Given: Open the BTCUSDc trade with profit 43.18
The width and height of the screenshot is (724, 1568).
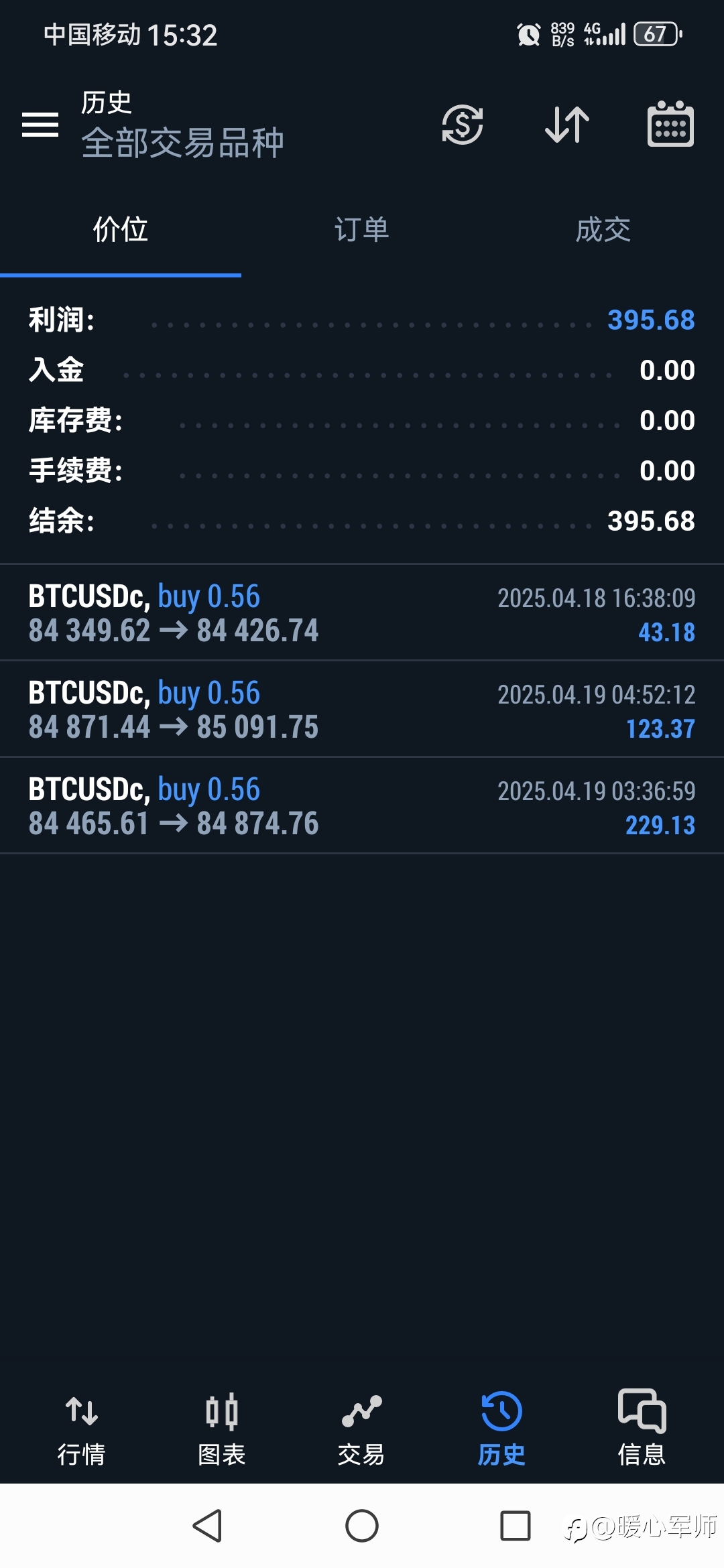Looking at the screenshot, I should click(x=362, y=612).
